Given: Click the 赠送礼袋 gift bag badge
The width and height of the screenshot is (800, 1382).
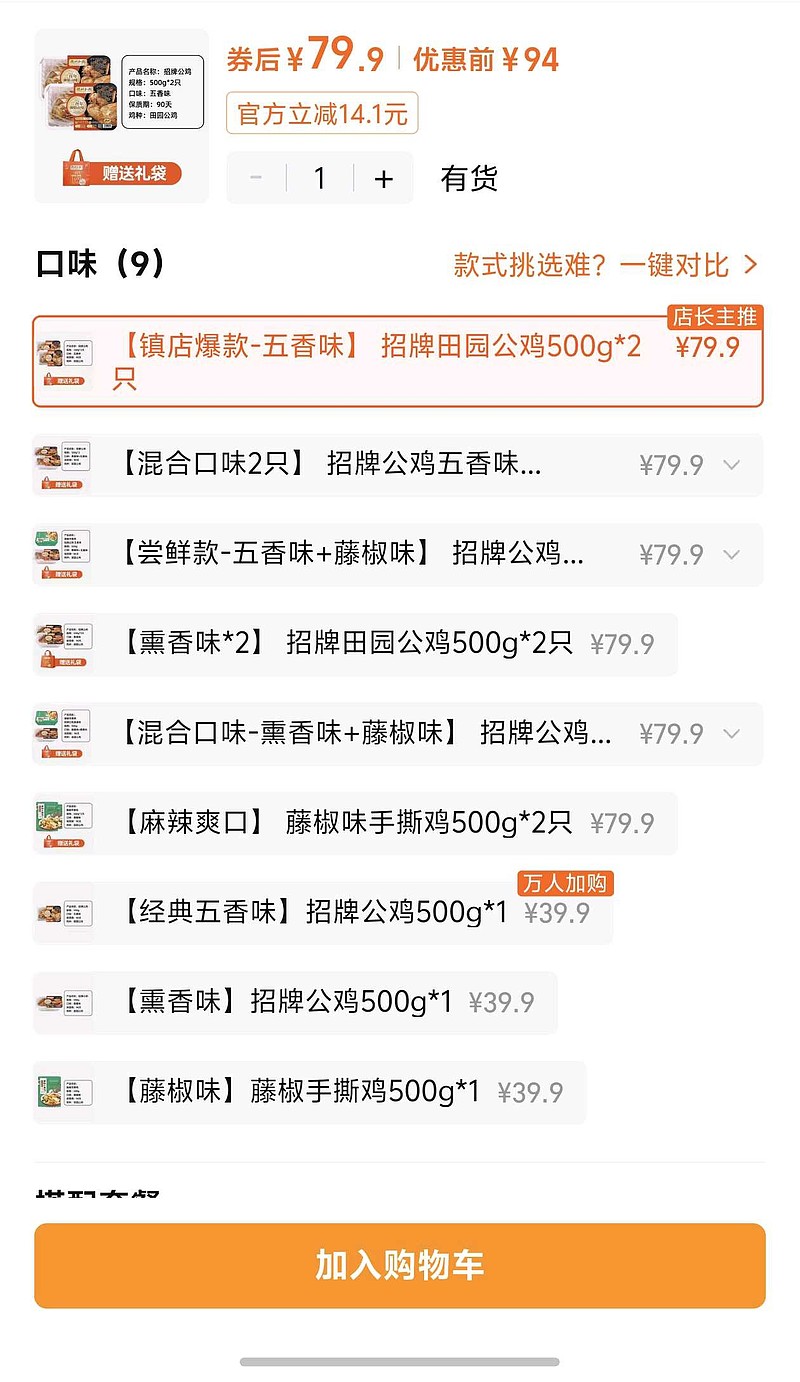Looking at the screenshot, I should pyautogui.click(x=120, y=172).
